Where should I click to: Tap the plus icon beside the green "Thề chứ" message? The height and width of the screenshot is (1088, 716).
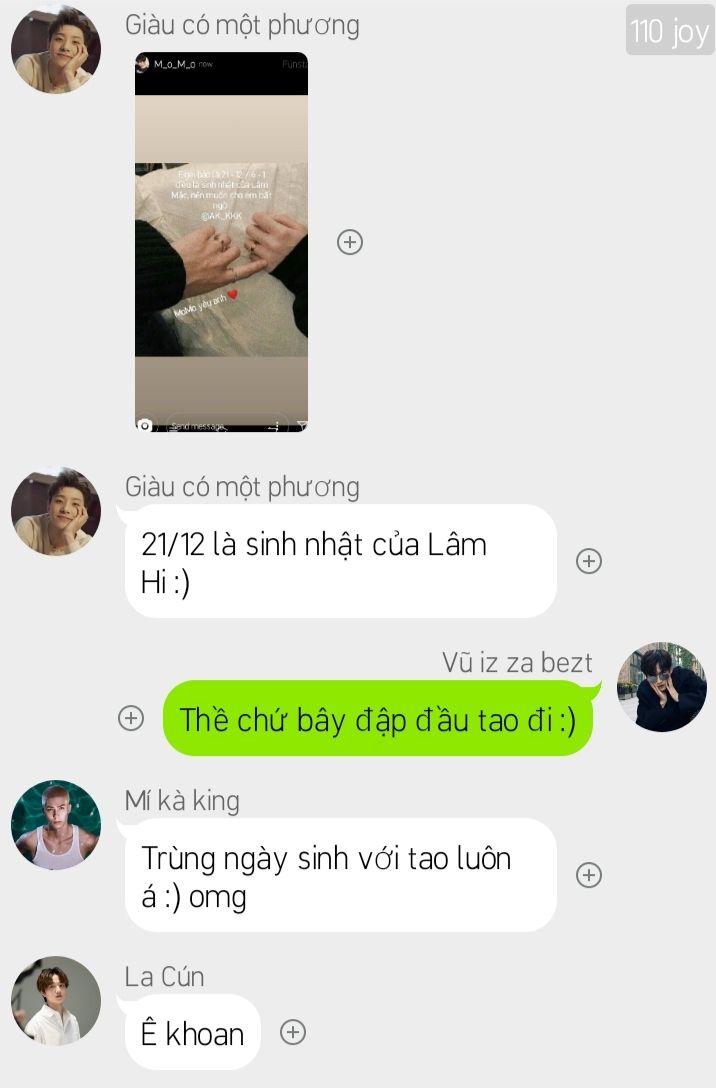[131, 718]
